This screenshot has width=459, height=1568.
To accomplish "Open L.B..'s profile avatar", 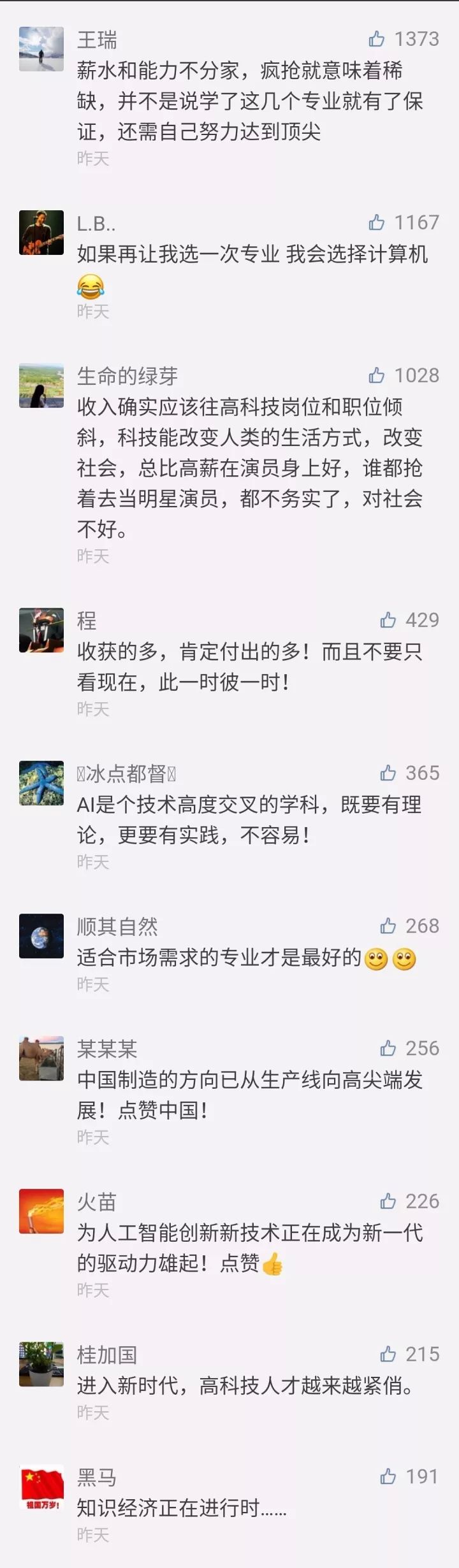I will [x=41, y=233].
